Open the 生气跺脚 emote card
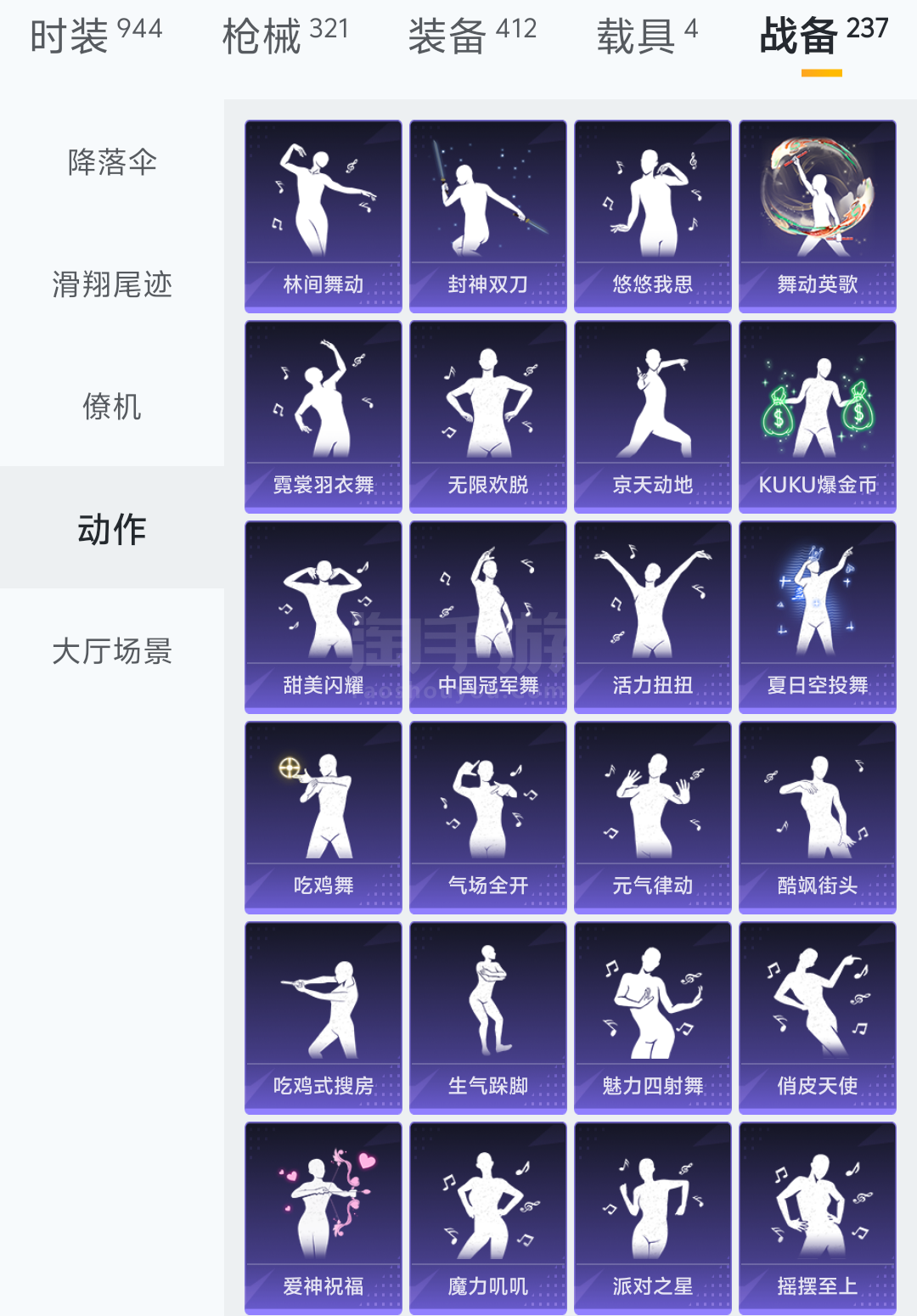The width and height of the screenshot is (917, 1316). (488, 1017)
